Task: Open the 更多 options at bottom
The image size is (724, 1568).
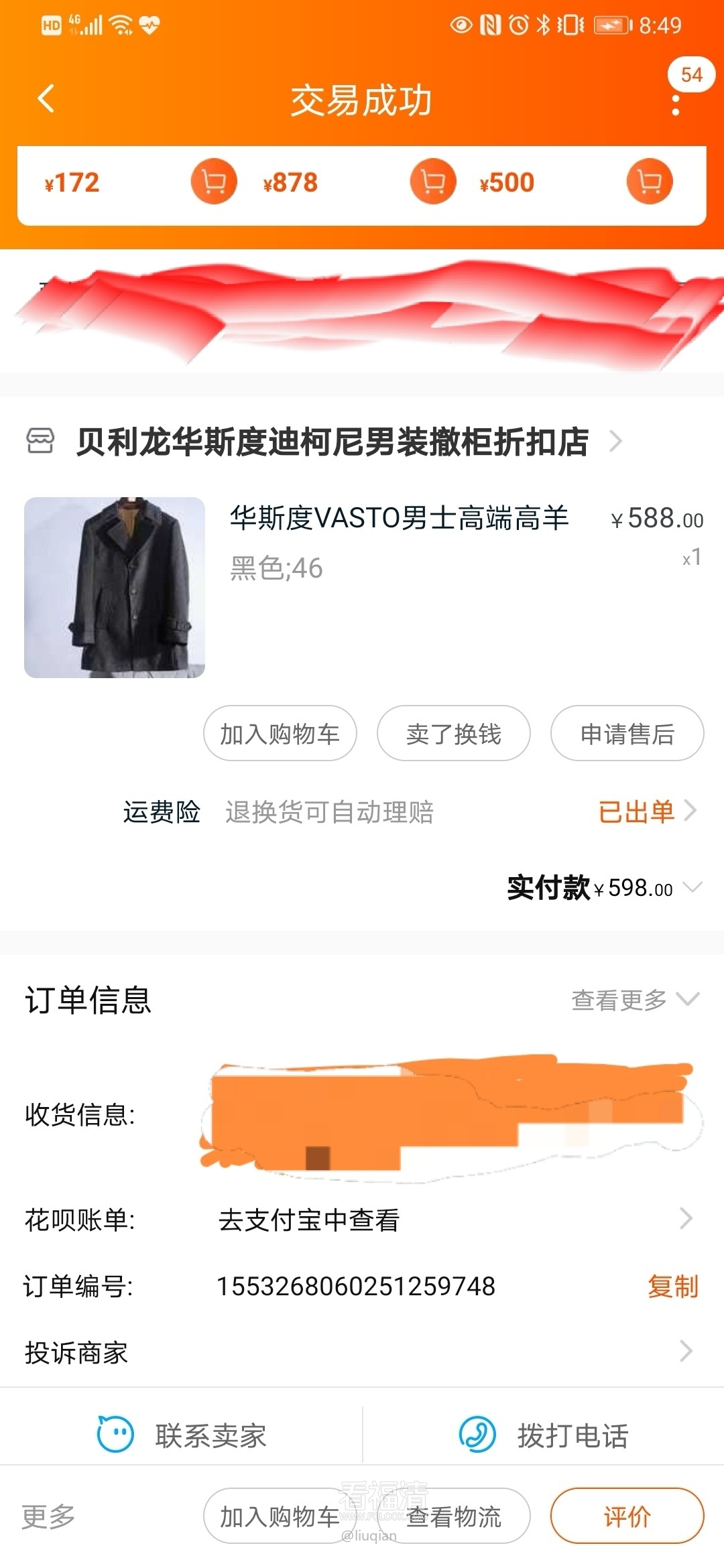Action: click(48, 1517)
